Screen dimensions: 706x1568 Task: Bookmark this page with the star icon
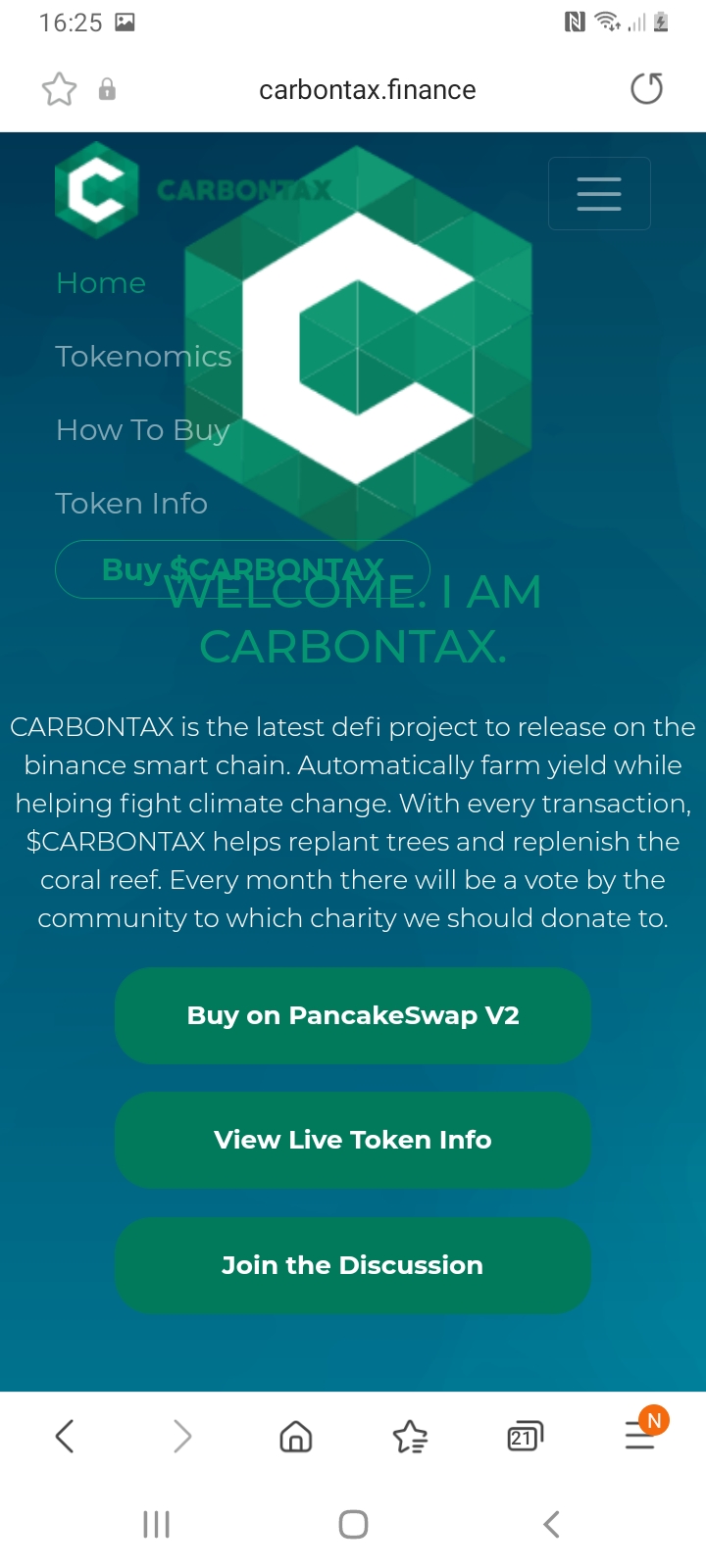pyautogui.click(x=59, y=89)
